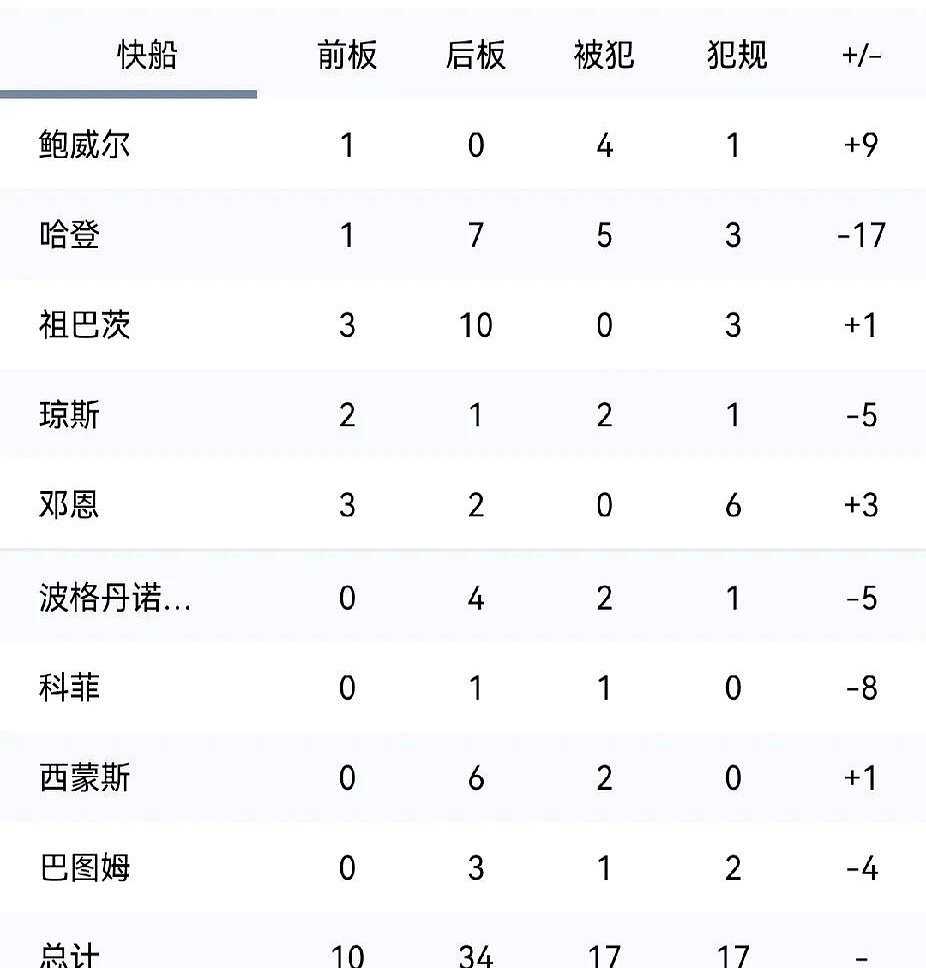
Task: Sort by the 犯规 column header
Action: (x=734, y=57)
